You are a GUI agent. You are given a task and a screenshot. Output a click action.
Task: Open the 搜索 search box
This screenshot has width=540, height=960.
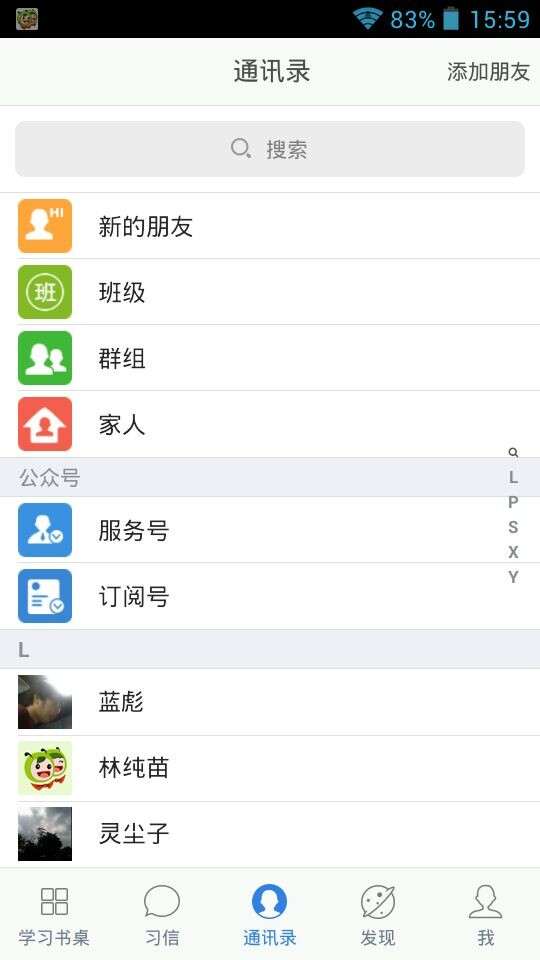270,149
